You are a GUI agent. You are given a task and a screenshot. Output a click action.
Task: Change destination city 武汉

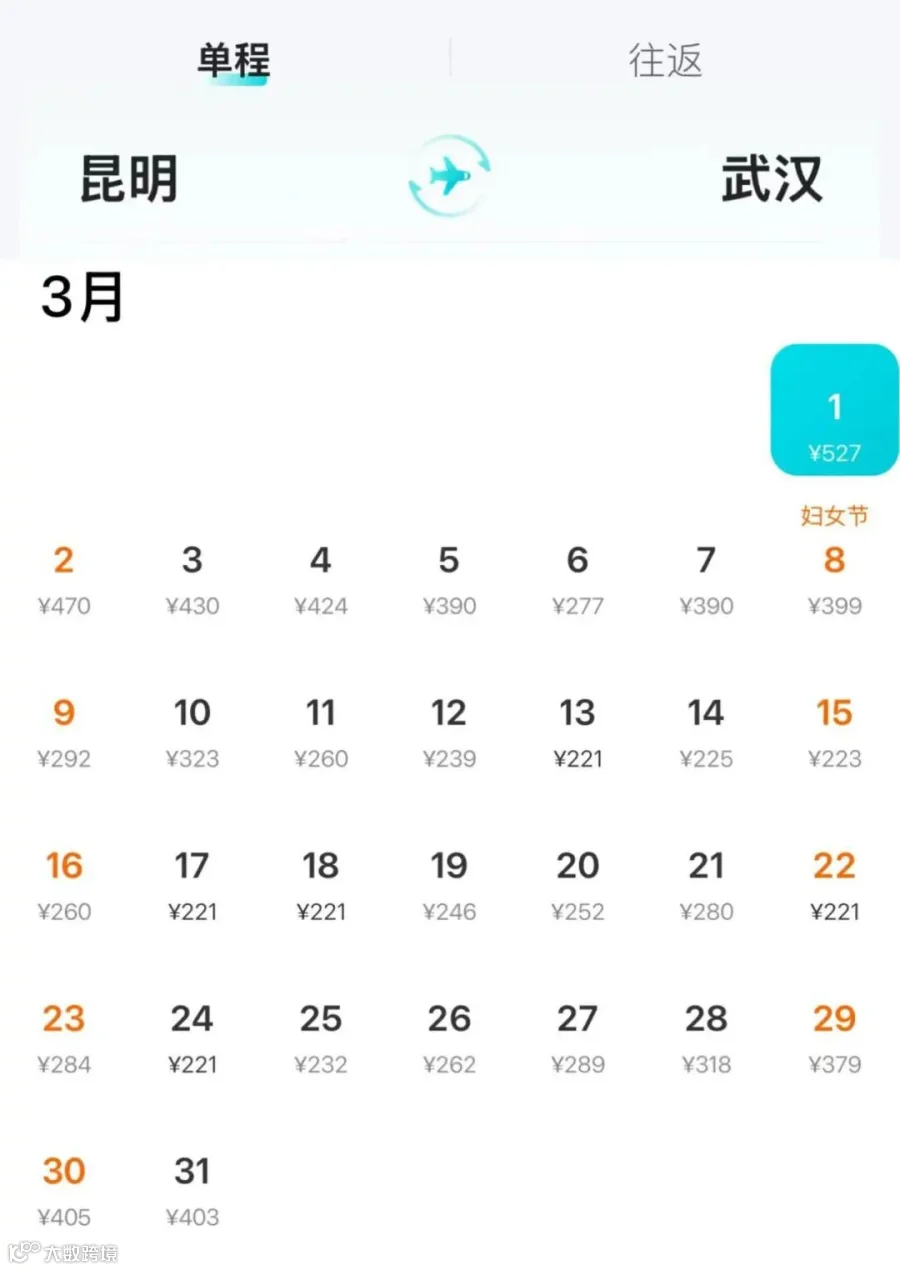coord(771,180)
